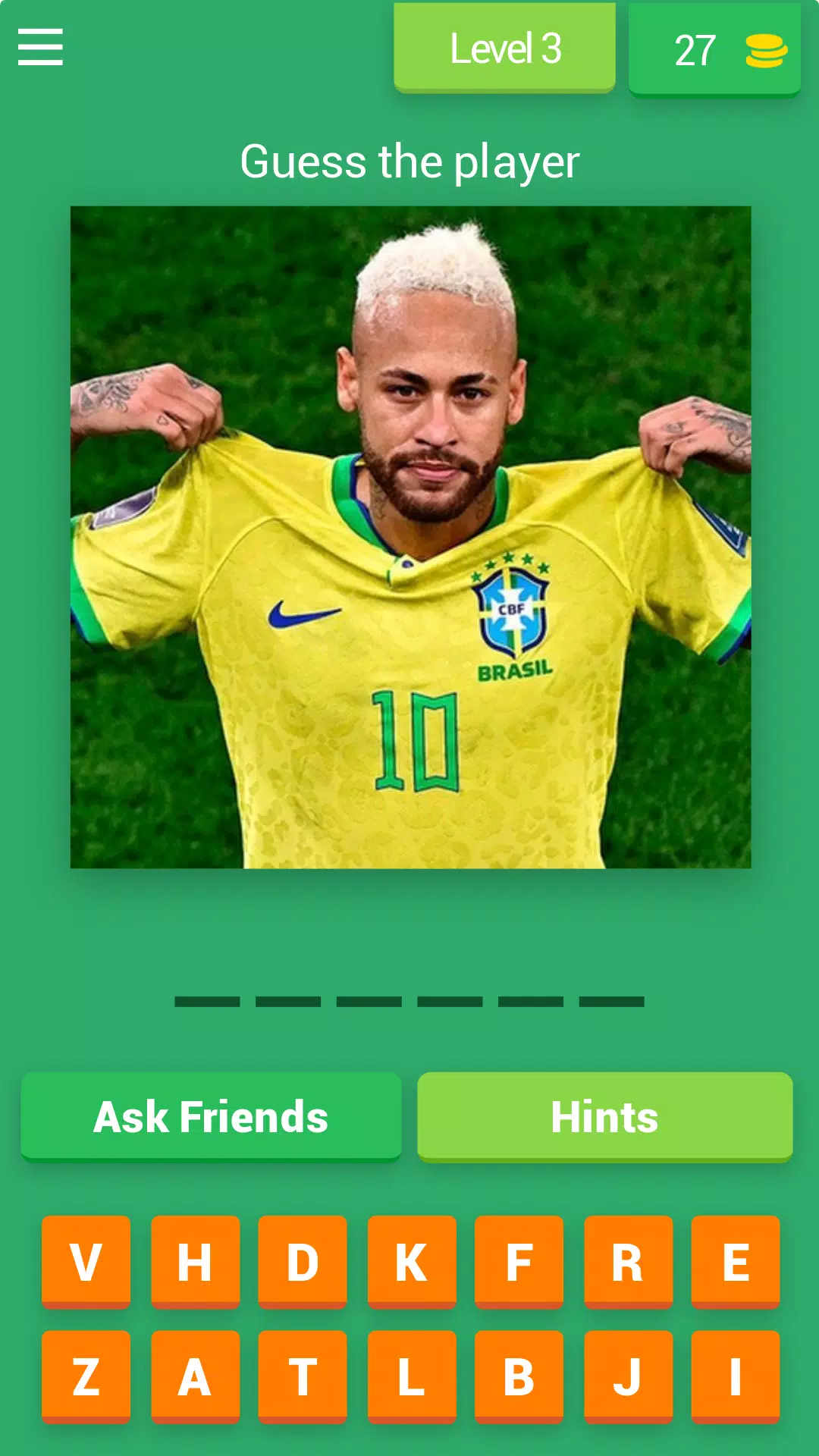Tap the Ask Friends button
Viewport: 819px width, 1456px height.
point(211,1116)
